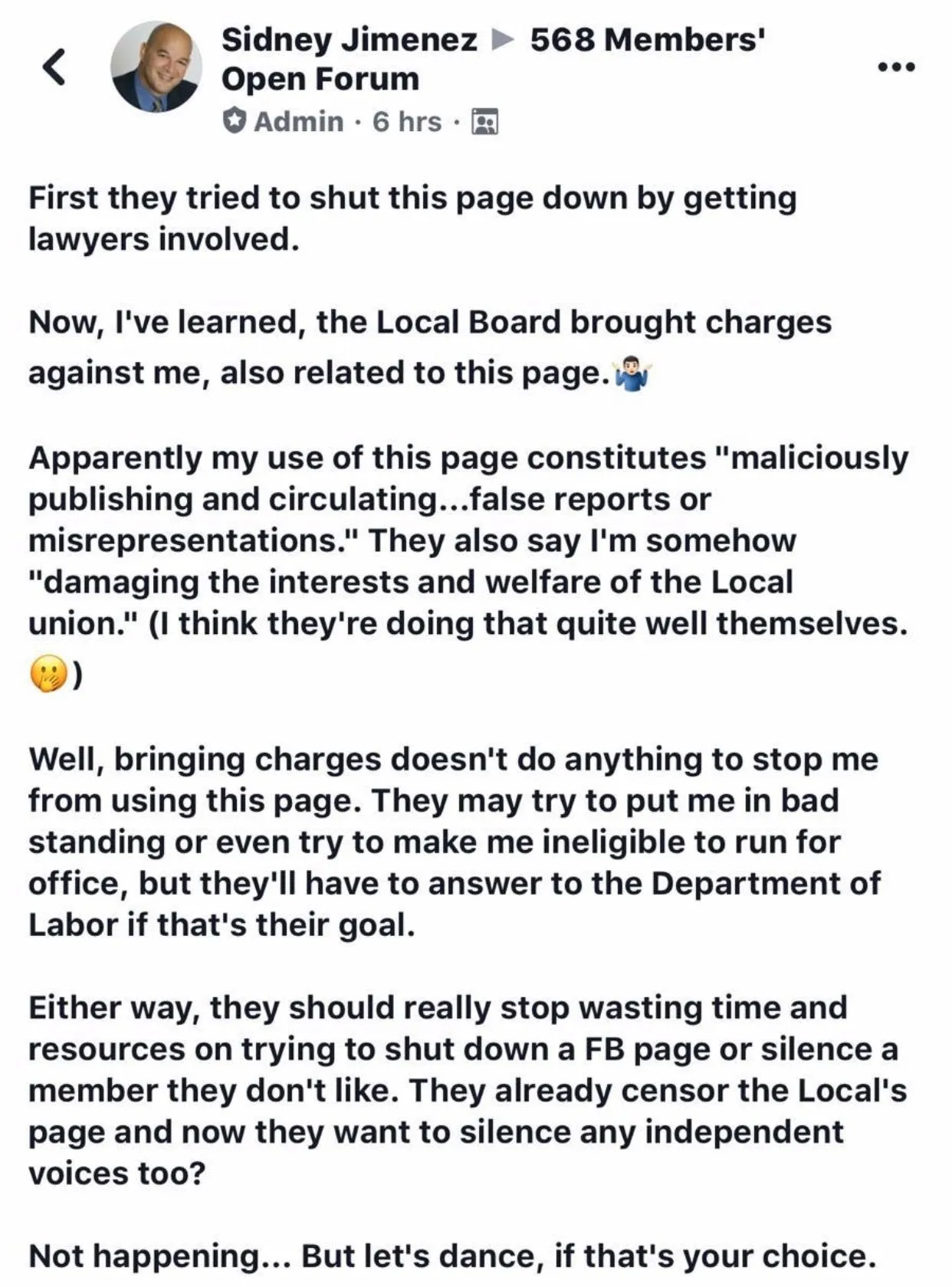Go back using the back arrow
The width and height of the screenshot is (952, 1287).
click(x=54, y=67)
